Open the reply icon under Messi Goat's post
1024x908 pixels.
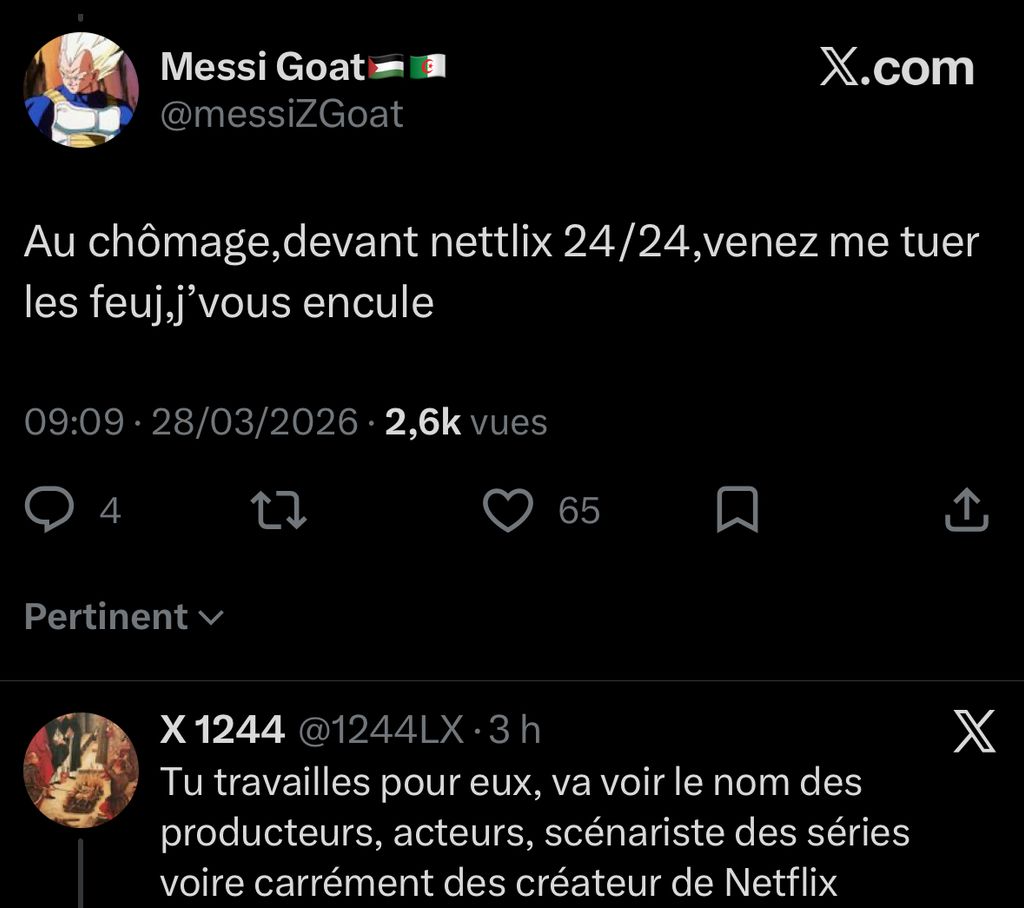[49, 510]
